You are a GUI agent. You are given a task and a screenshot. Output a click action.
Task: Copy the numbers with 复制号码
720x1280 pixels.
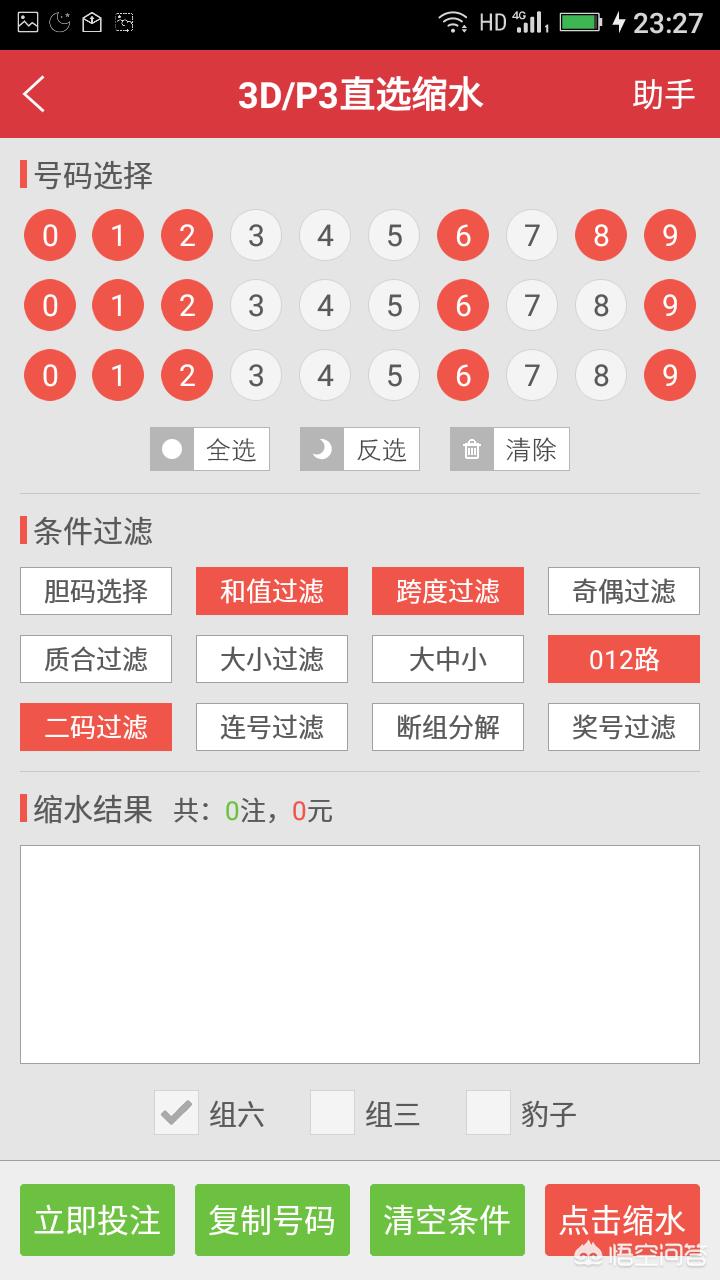(272, 1220)
